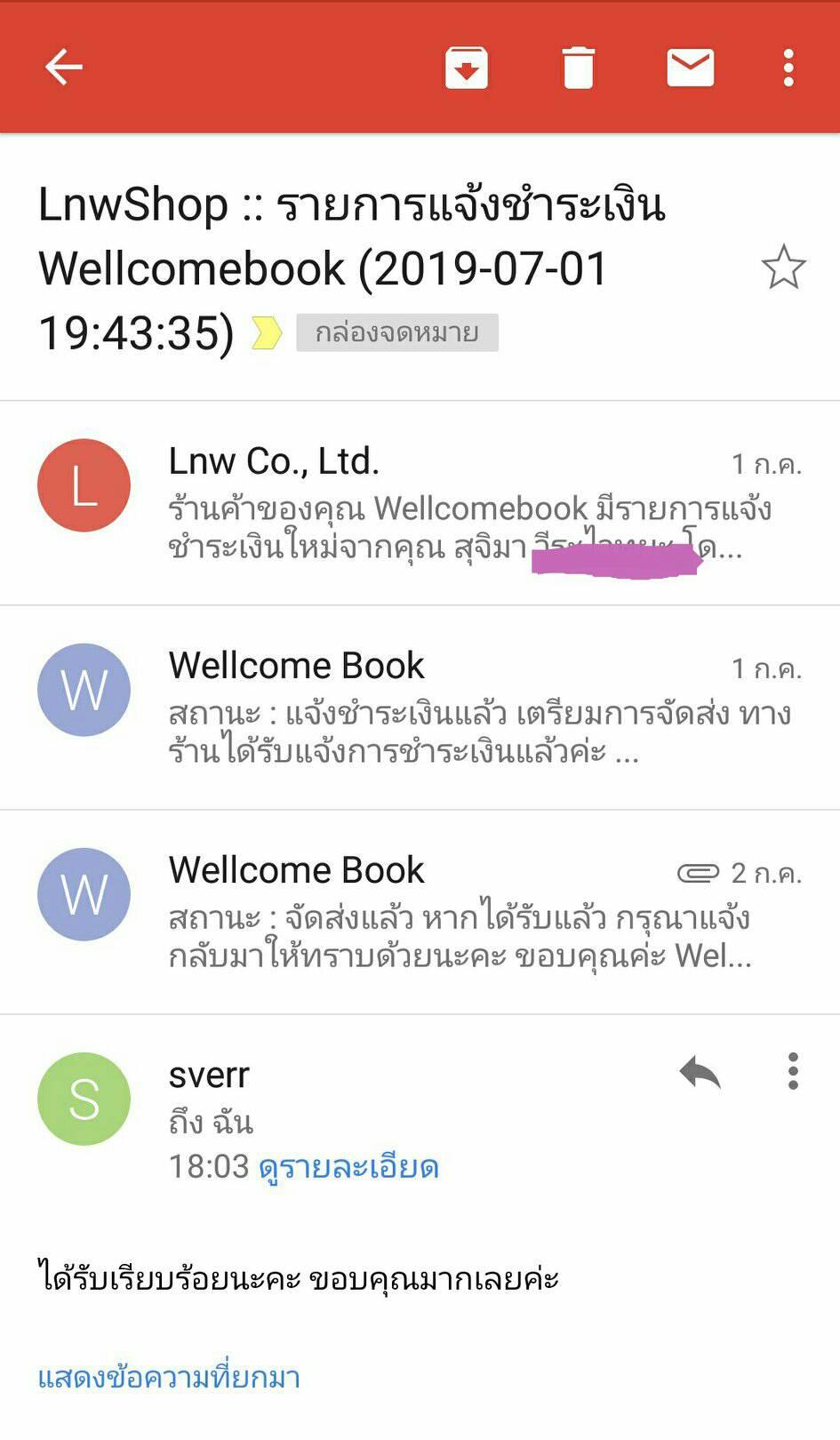Star this email conversation
Viewport: 840px width, 1440px height.
(783, 268)
